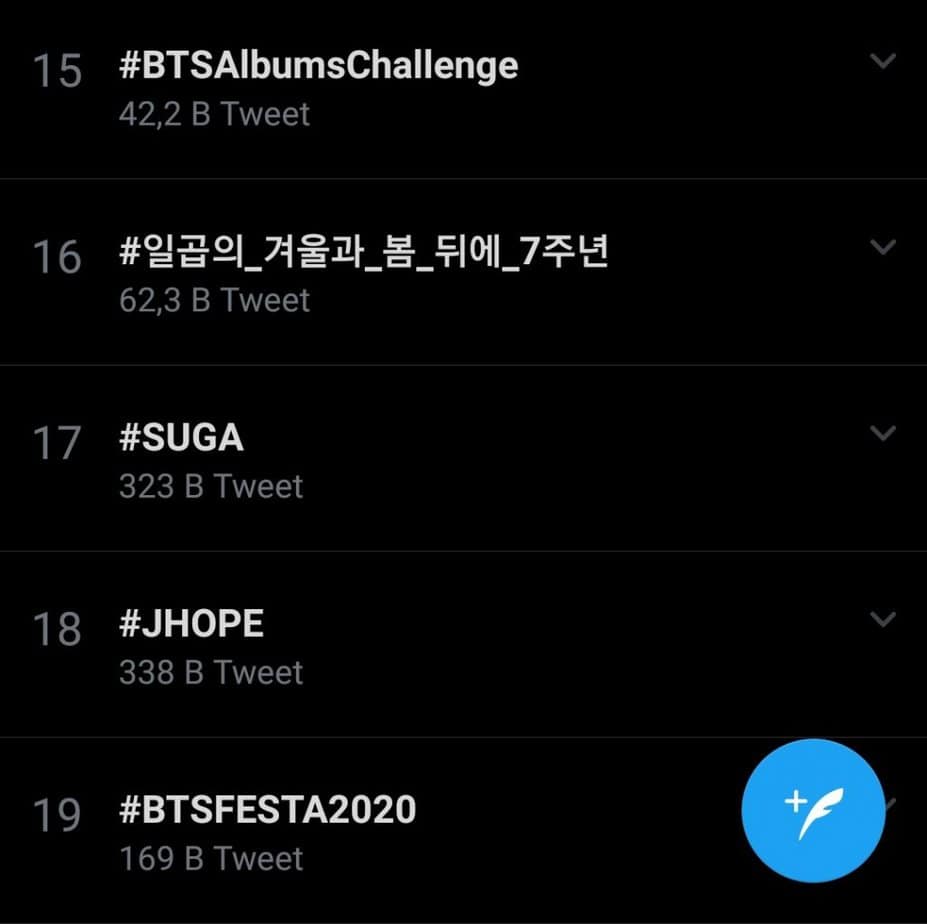Open the #SUGA trending hashtag

(x=181, y=439)
